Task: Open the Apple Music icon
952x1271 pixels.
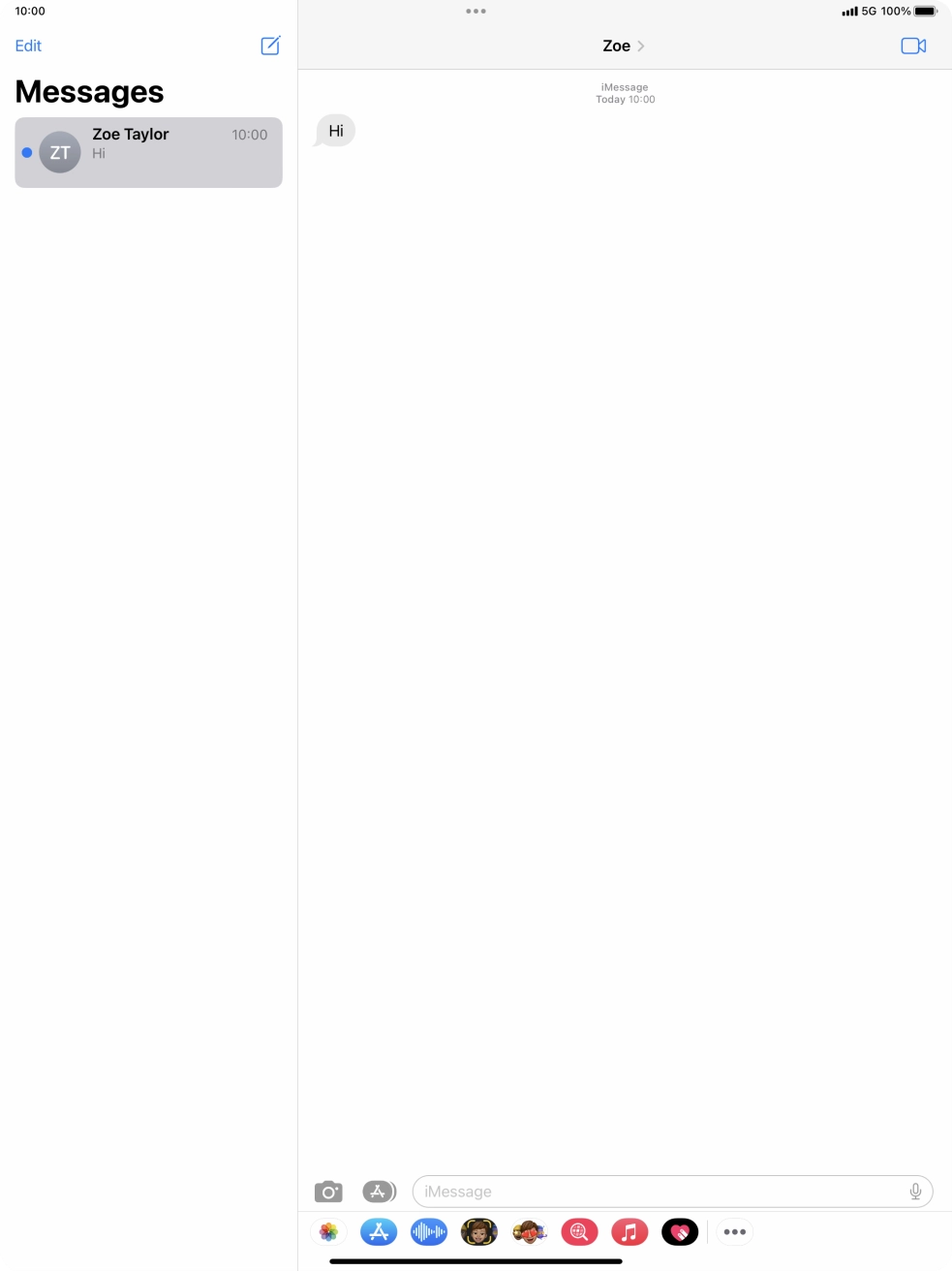Action: tap(629, 1231)
